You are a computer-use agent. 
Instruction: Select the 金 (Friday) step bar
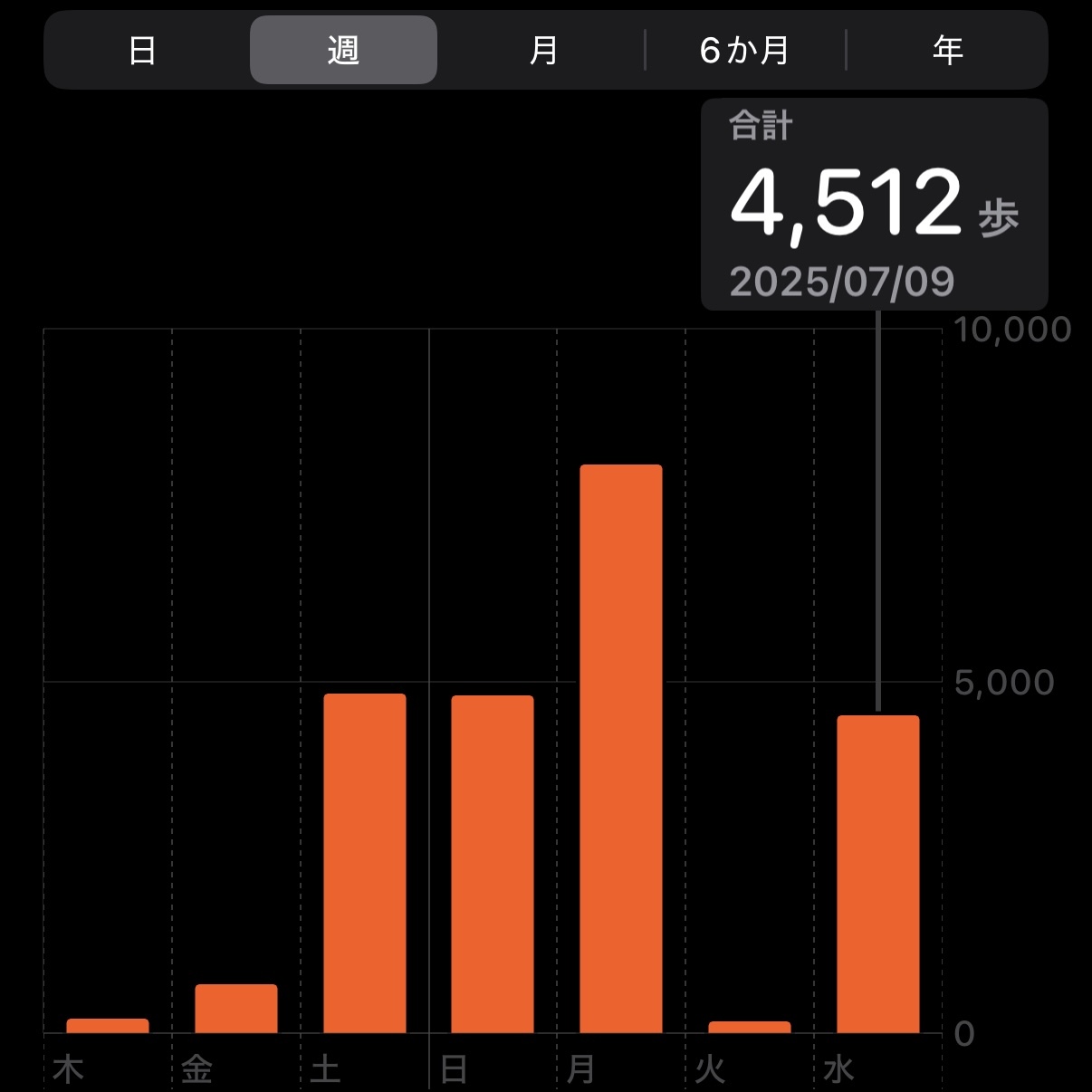point(236,1008)
